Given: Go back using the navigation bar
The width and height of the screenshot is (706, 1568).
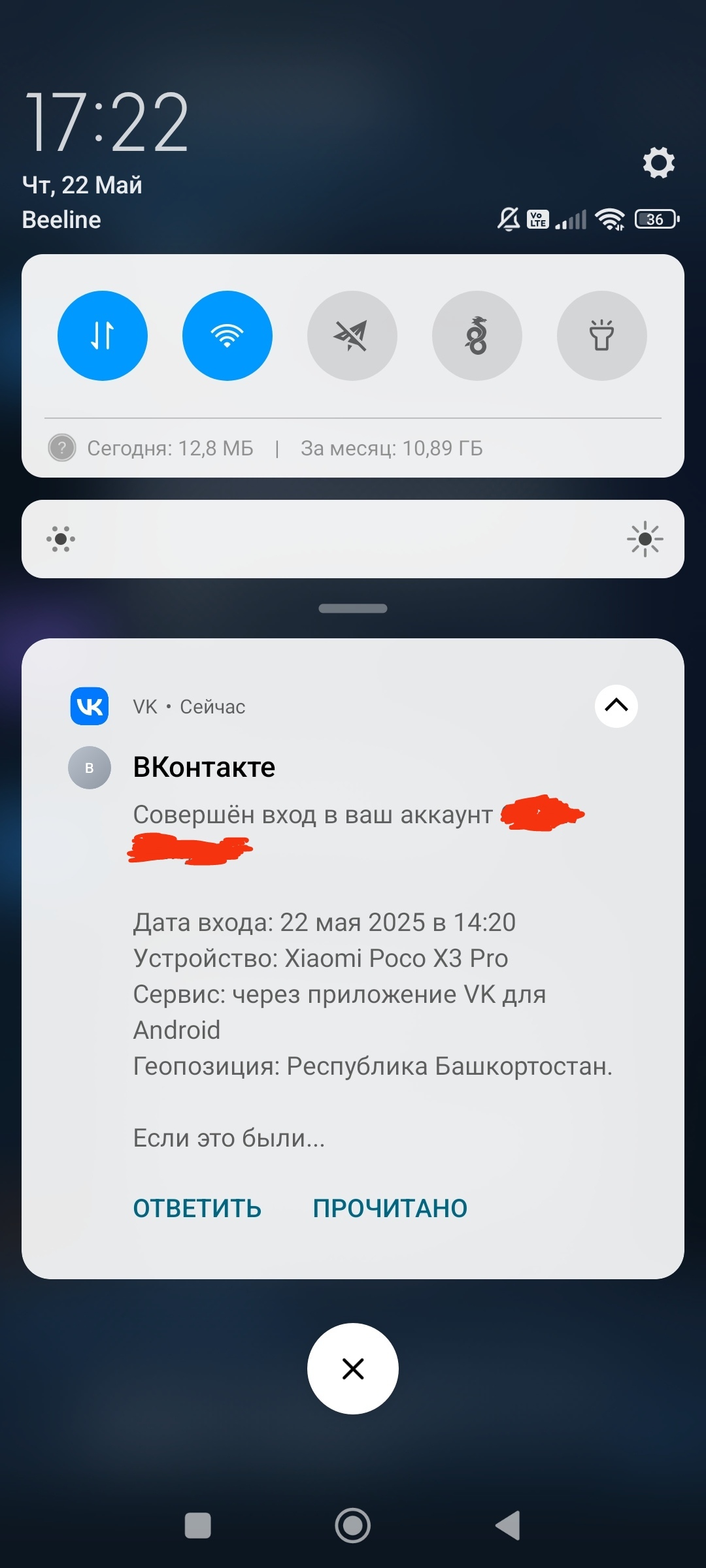Looking at the screenshot, I should [508, 1526].
